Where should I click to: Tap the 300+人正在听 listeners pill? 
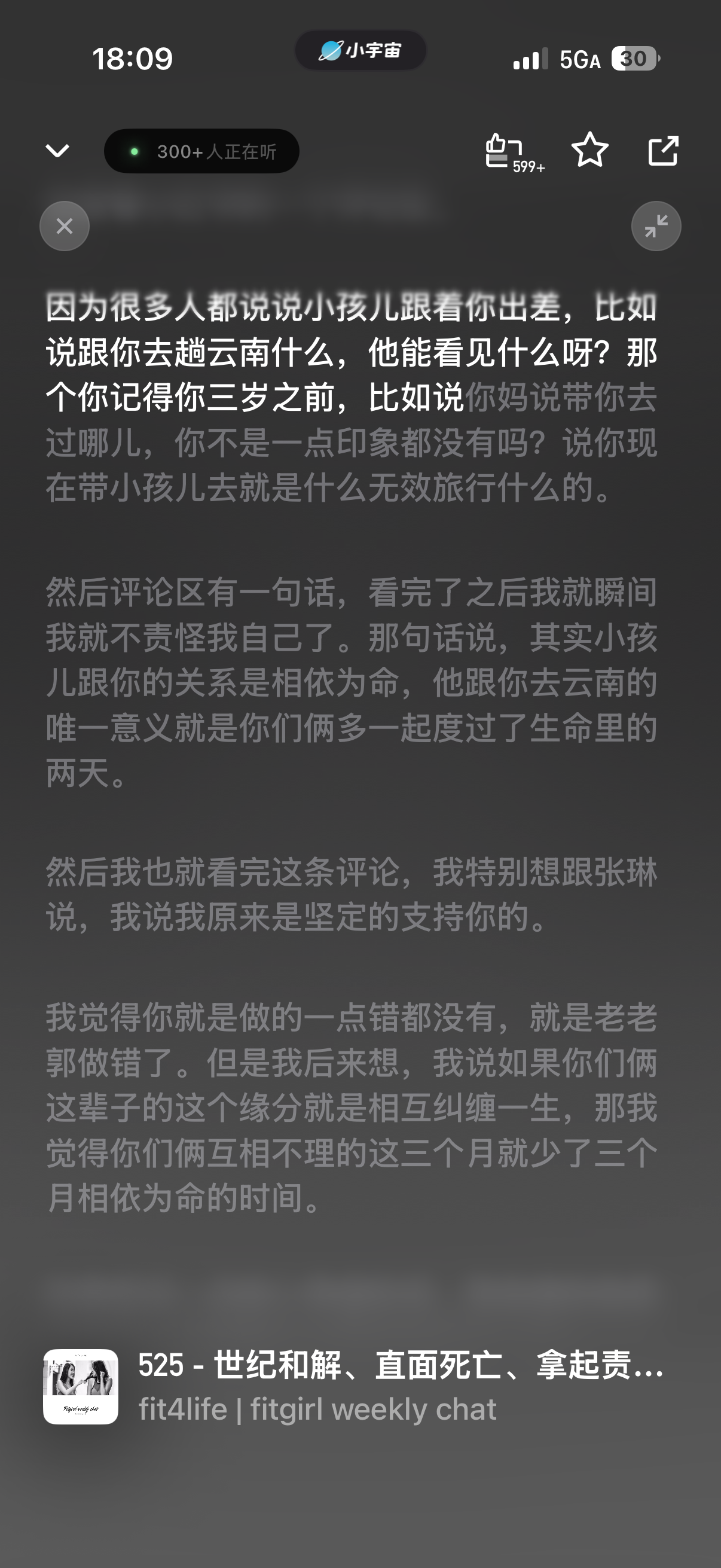point(201,151)
